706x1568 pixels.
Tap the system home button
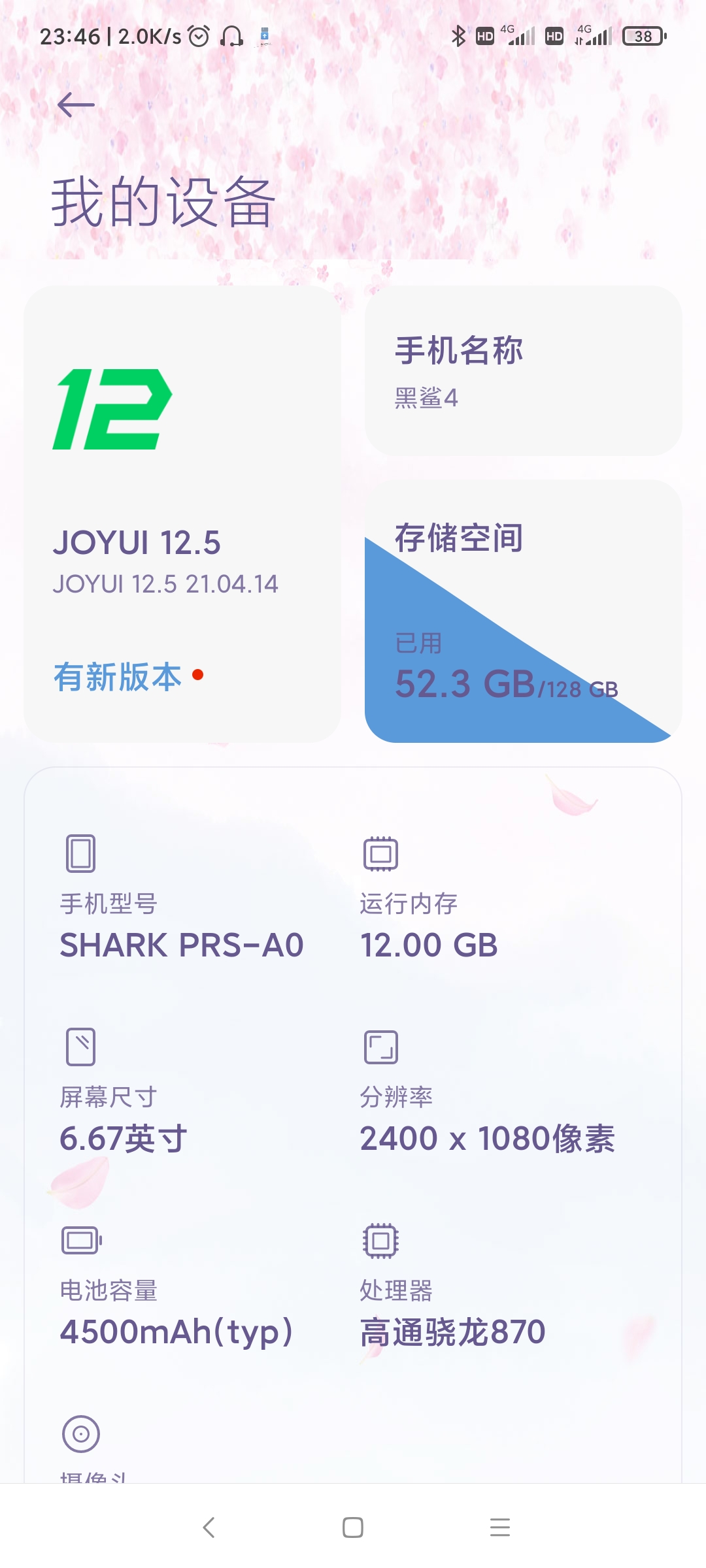tap(353, 1527)
